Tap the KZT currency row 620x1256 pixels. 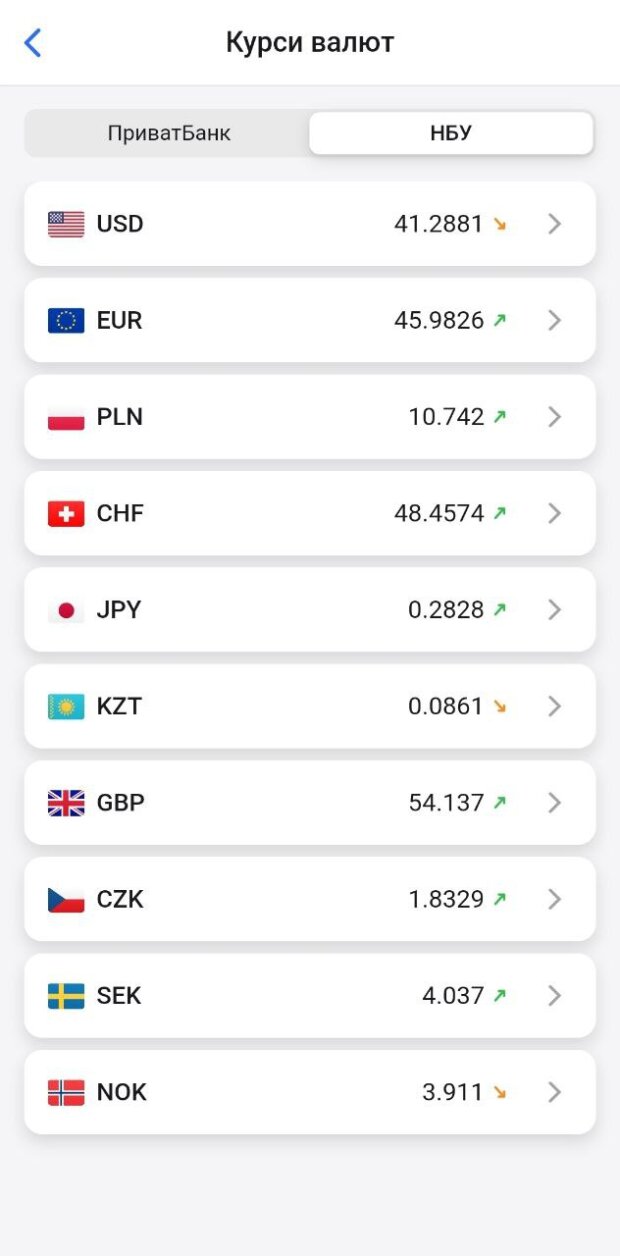(x=309, y=707)
